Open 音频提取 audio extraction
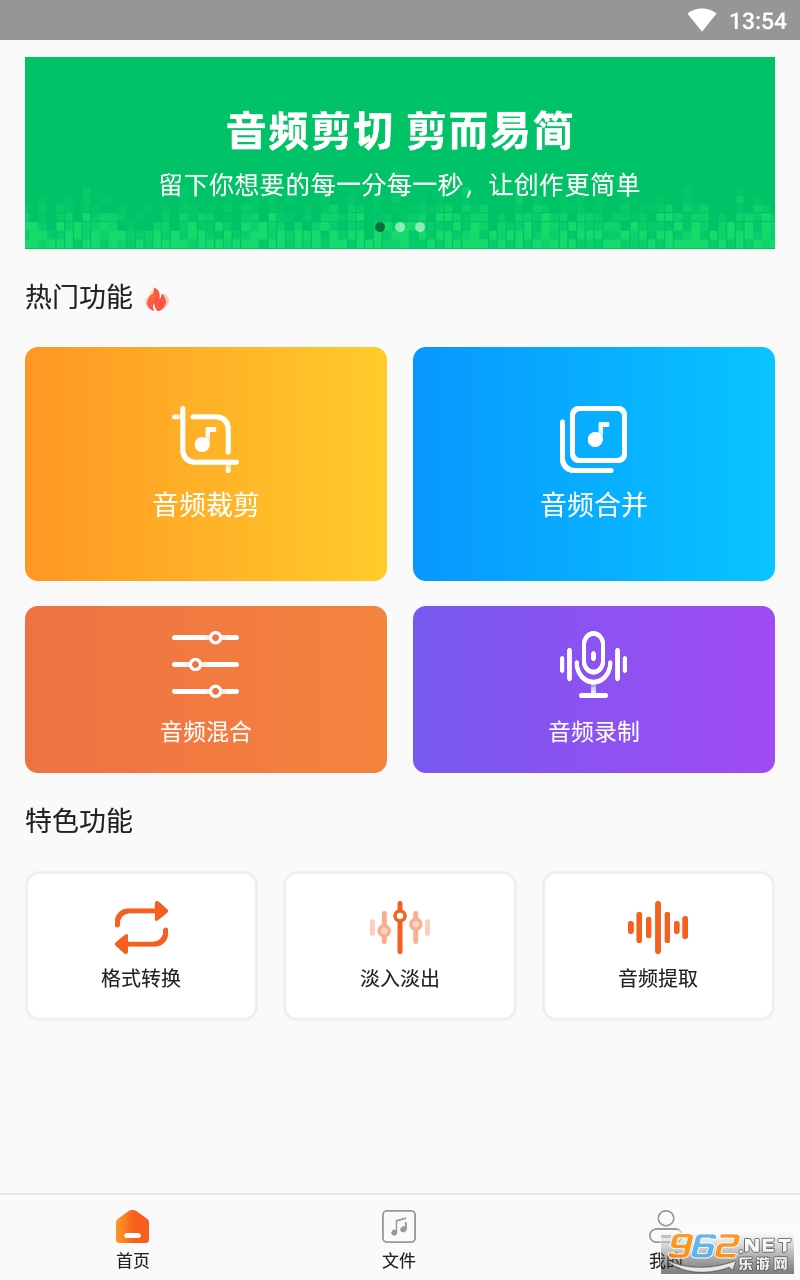This screenshot has height=1280, width=800. point(658,946)
